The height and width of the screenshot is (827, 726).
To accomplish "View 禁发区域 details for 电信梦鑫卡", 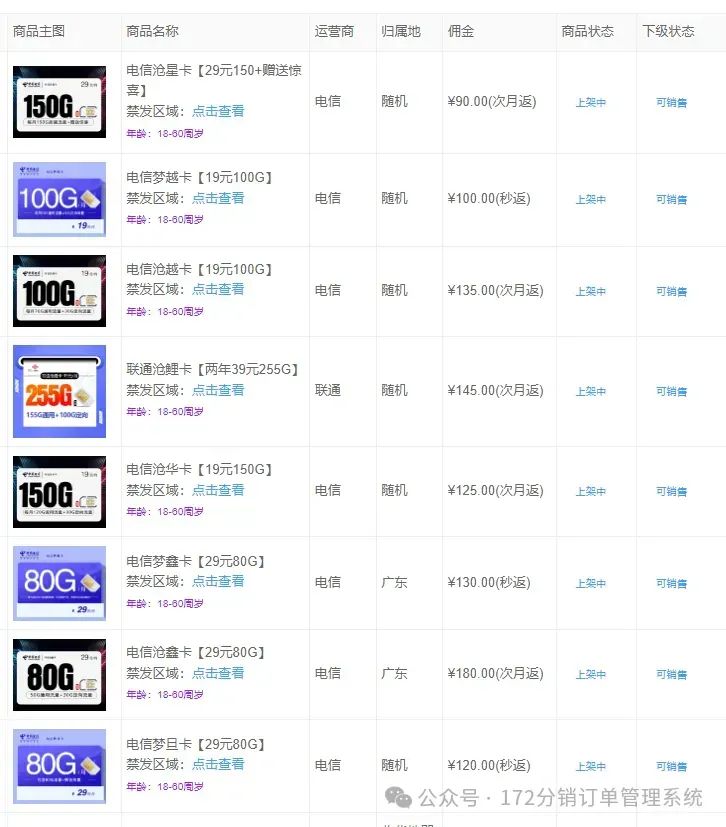I will tap(218, 581).
